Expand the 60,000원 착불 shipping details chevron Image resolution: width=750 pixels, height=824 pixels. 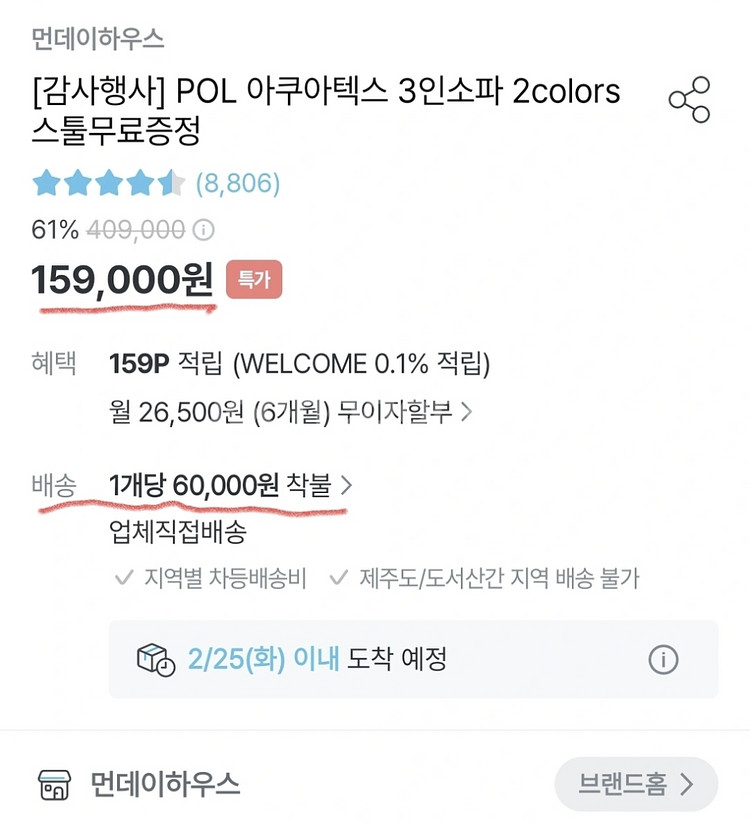click(x=345, y=486)
